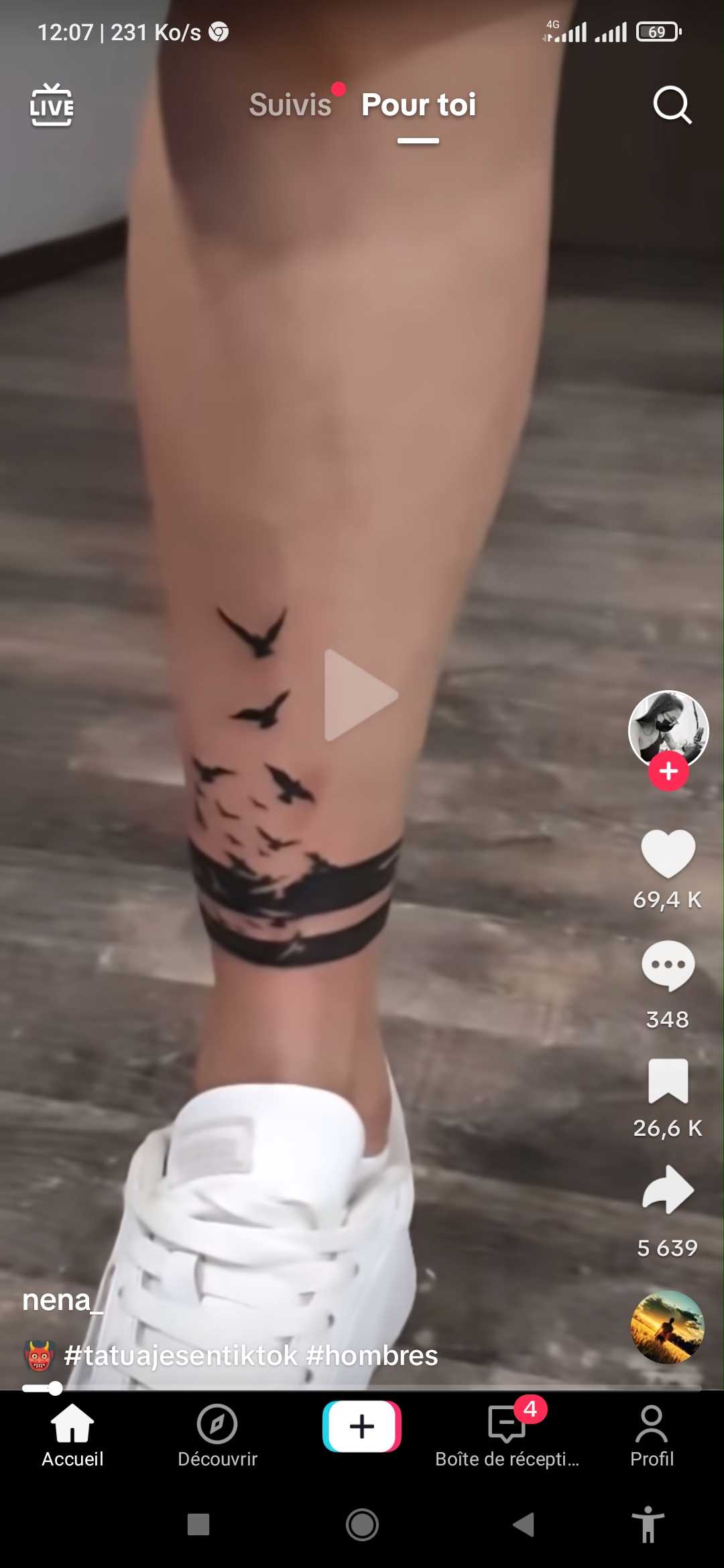Follow the creator with the plus badge
Viewport: 724px width, 1568px height.
(x=668, y=771)
